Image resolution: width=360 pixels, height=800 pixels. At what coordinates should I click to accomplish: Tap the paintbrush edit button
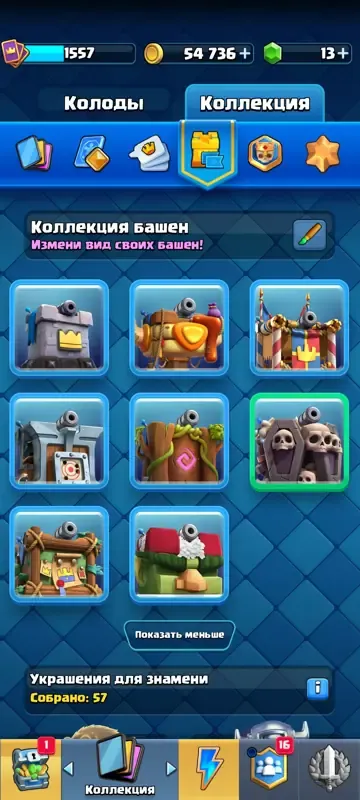tap(309, 235)
